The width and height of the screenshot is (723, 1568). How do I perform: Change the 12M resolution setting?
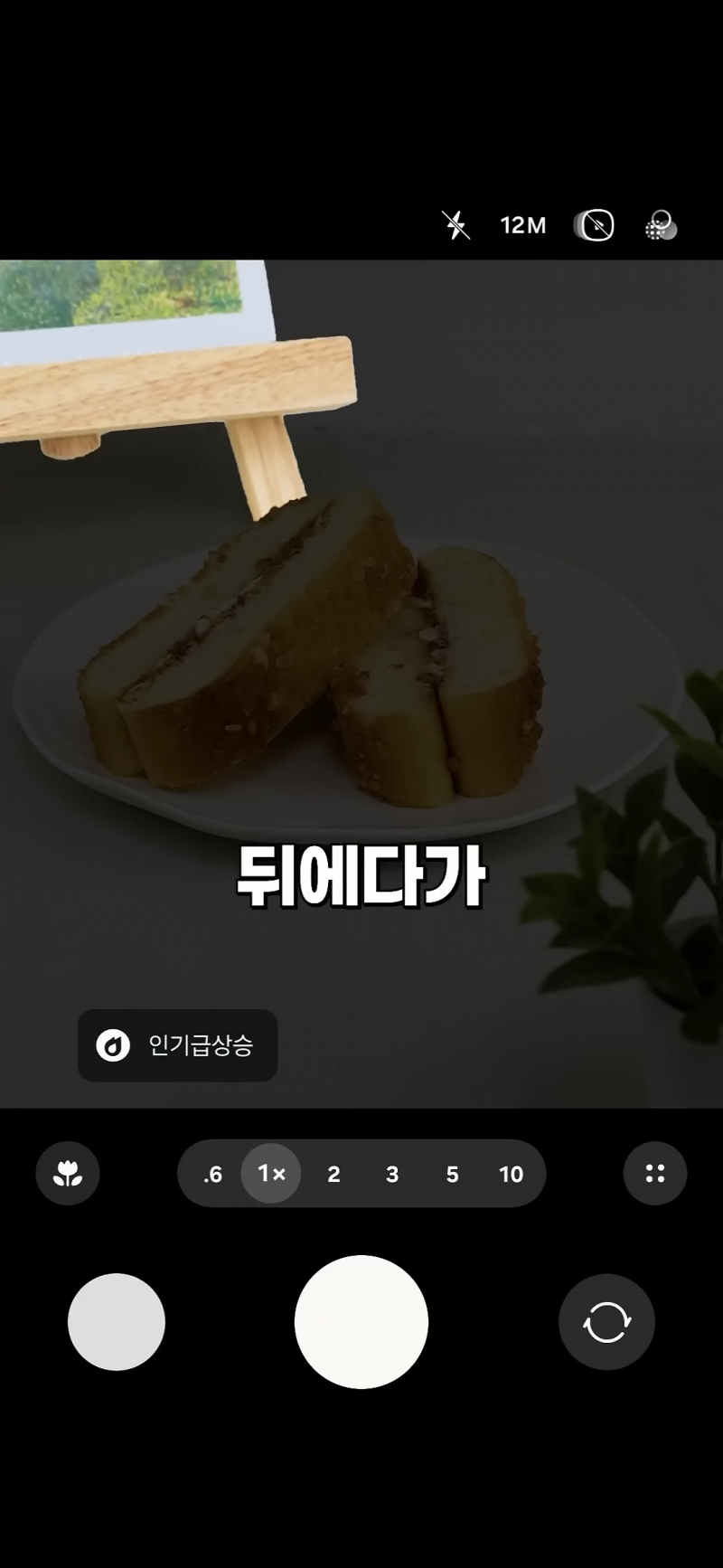[523, 225]
